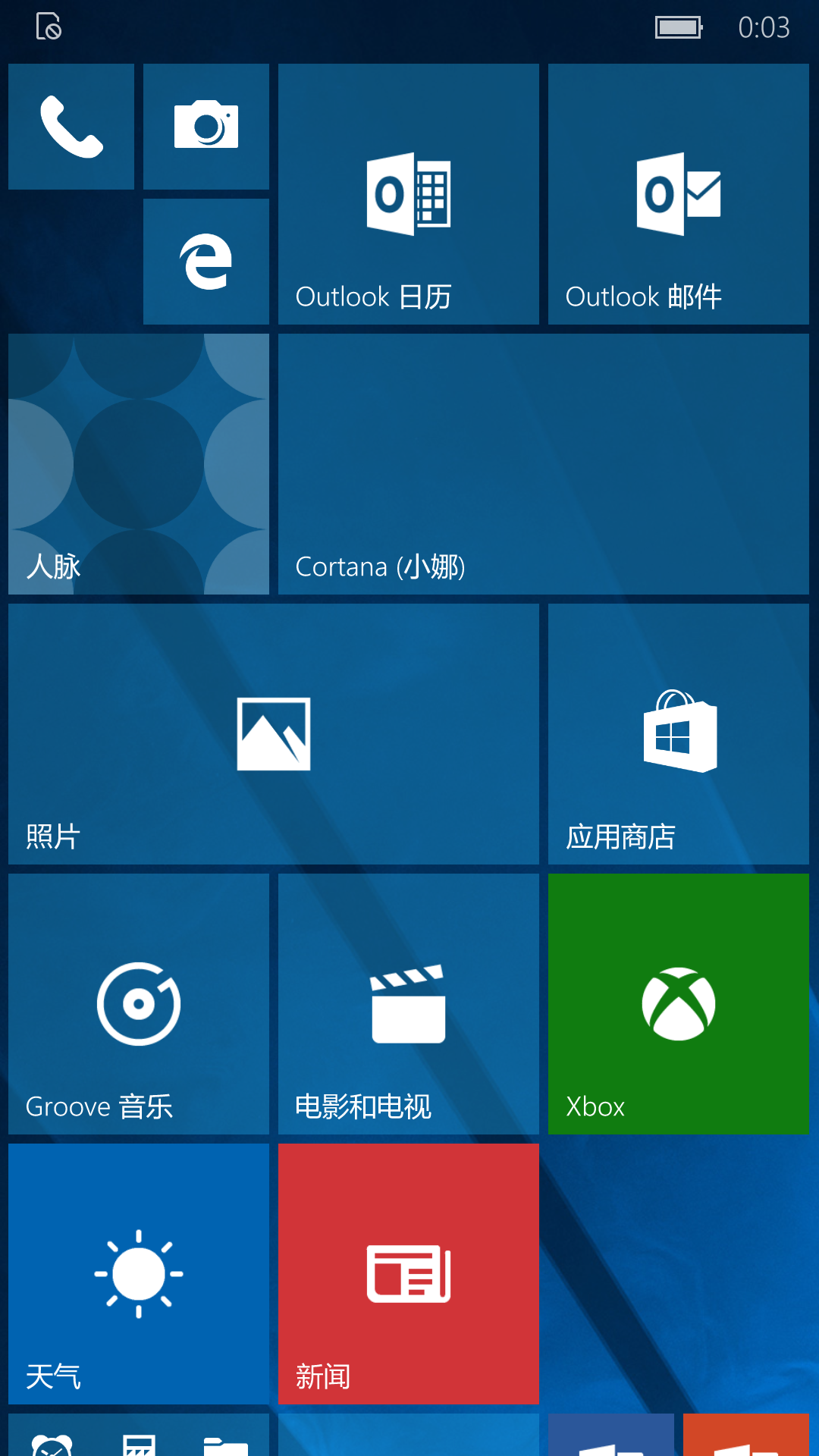Image resolution: width=819 pixels, height=1456 pixels.
Task: Launch Cortana (小娜) tile
Action: (x=544, y=464)
